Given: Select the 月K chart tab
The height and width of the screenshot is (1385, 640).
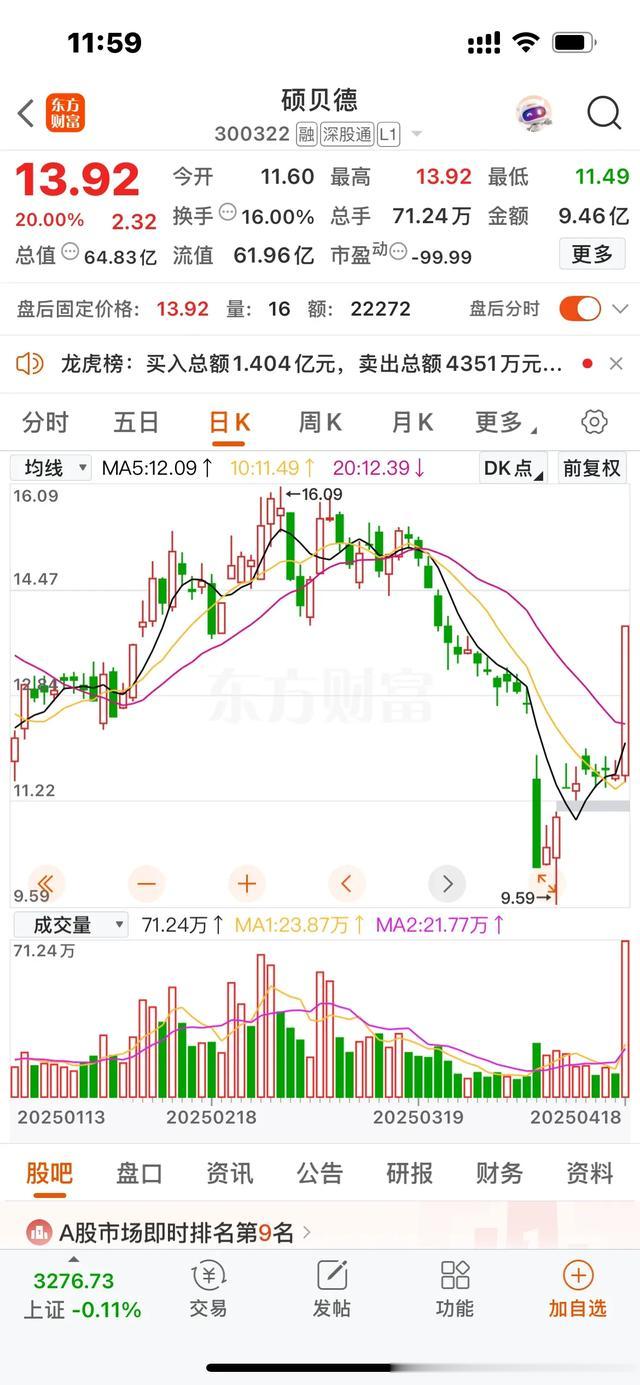Looking at the screenshot, I should click(412, 422).
